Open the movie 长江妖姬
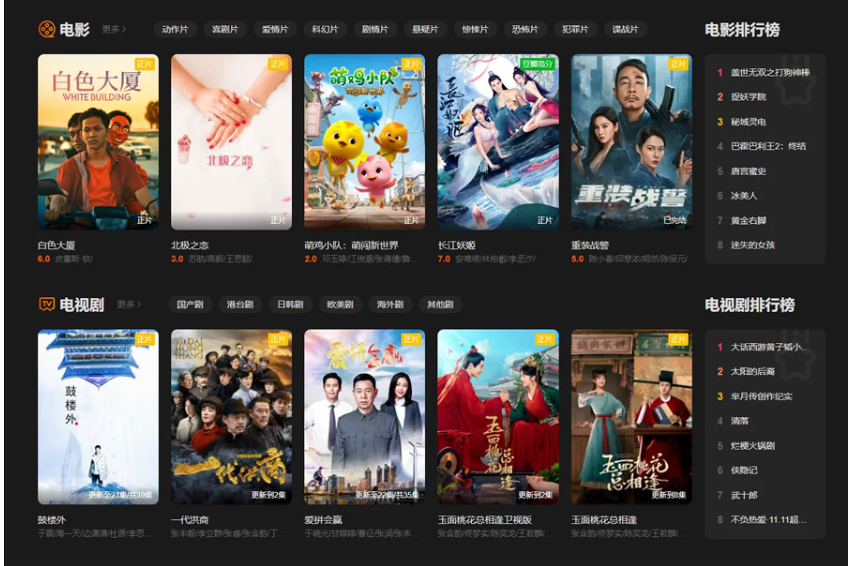The height and width of the screenshot is (566, 864). pos(497,141)
